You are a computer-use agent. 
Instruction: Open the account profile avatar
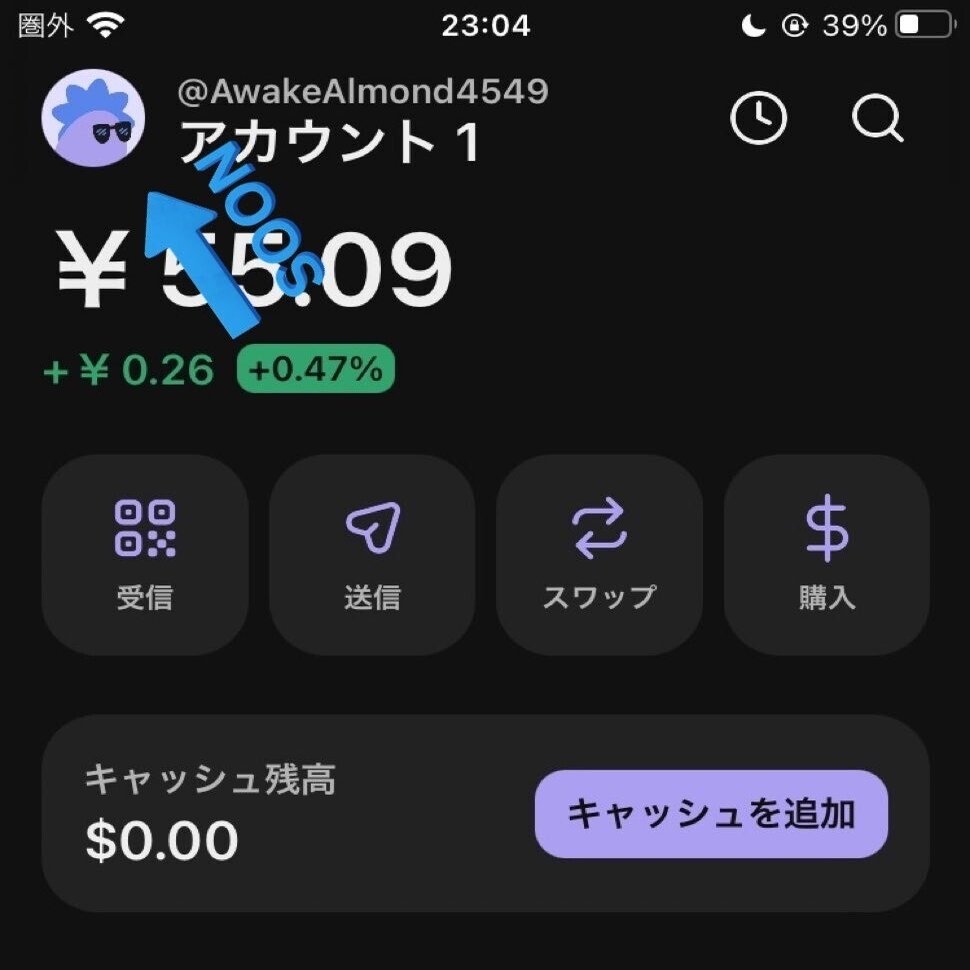(93, 118)
